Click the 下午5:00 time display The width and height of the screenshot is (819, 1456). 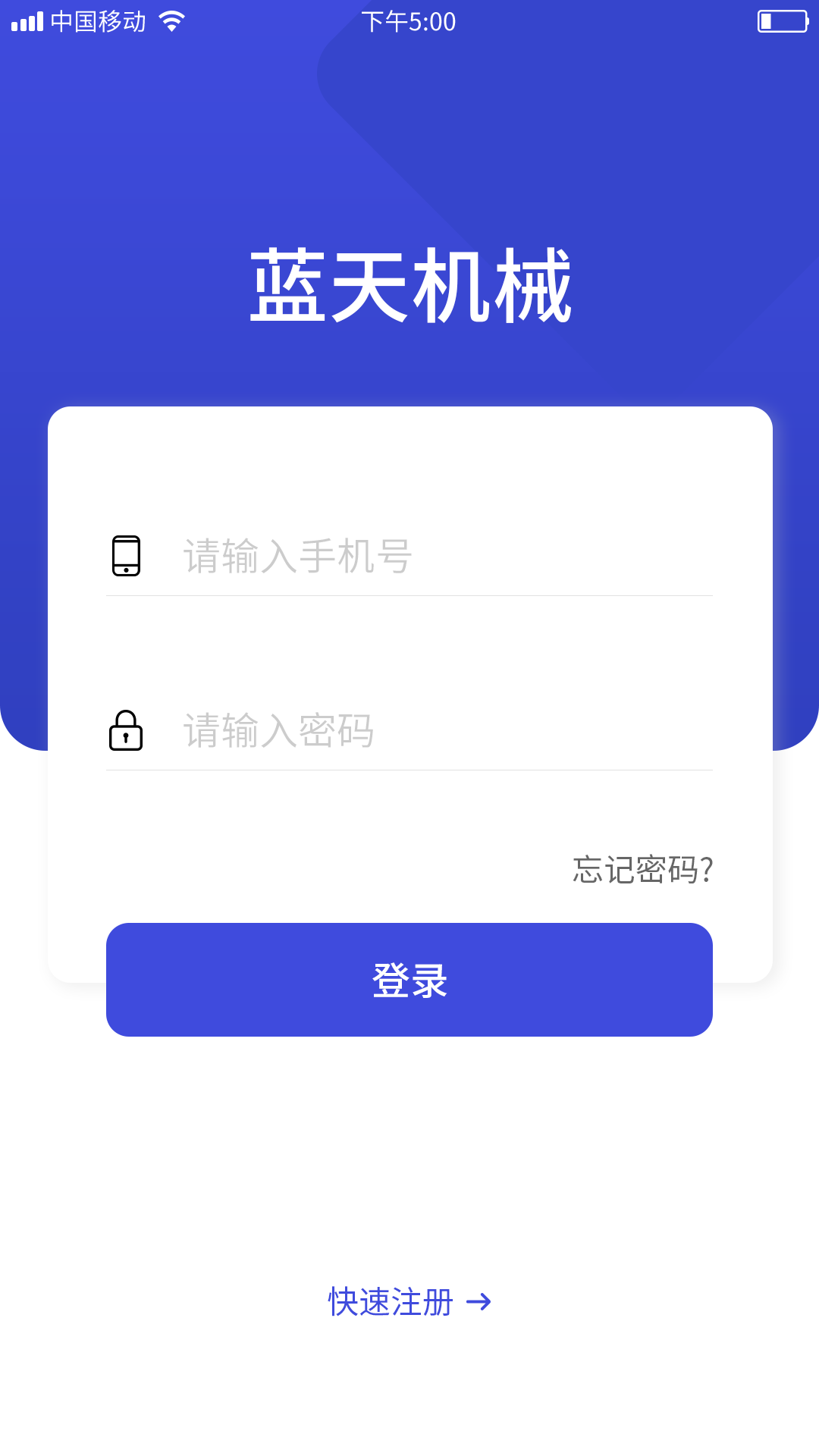(x=409, y=21)
